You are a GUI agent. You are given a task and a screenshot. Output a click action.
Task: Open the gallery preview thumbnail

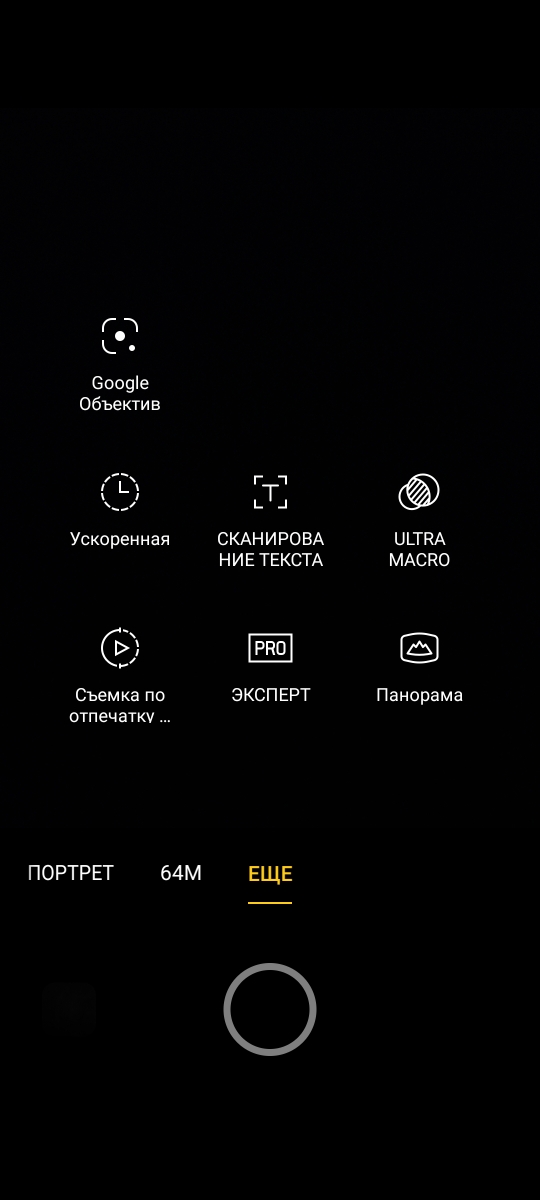[x=70, y=1009]
